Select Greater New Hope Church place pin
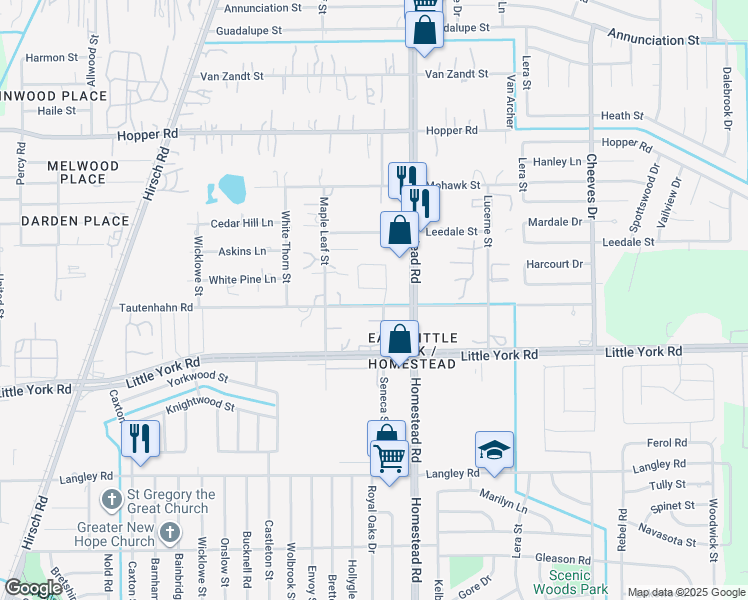748x600 pixels. pyautogui.click(x=170, y=533)
